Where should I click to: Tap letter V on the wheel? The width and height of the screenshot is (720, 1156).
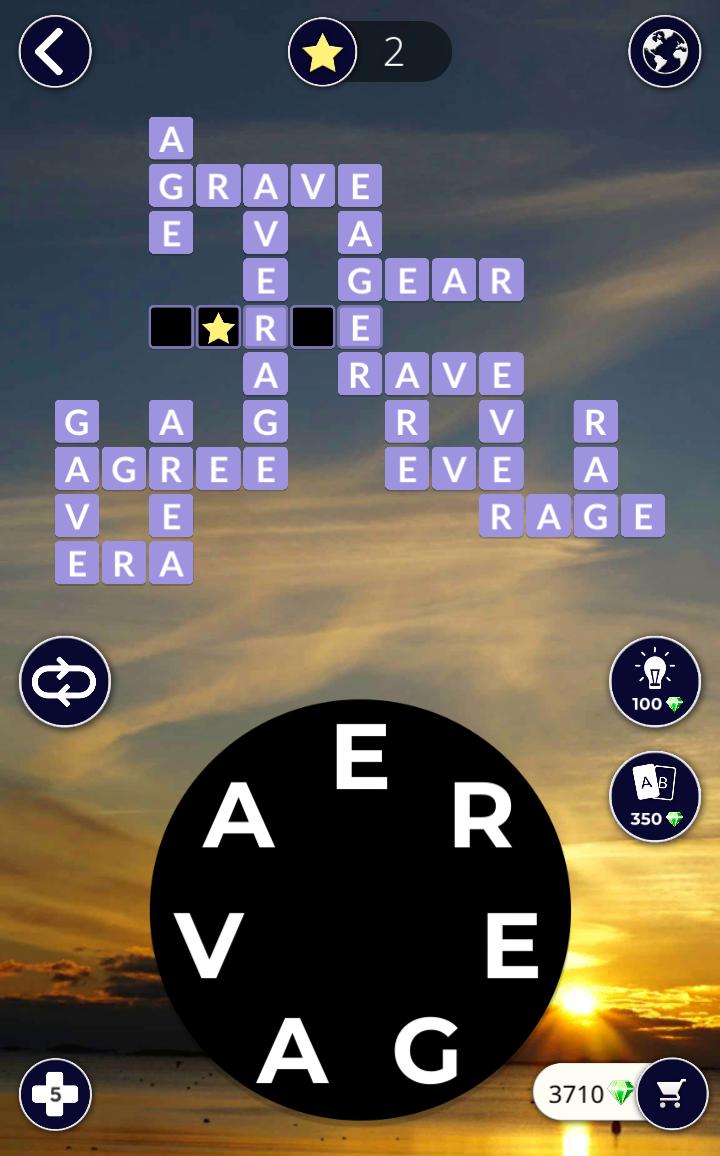coord(209,946)
